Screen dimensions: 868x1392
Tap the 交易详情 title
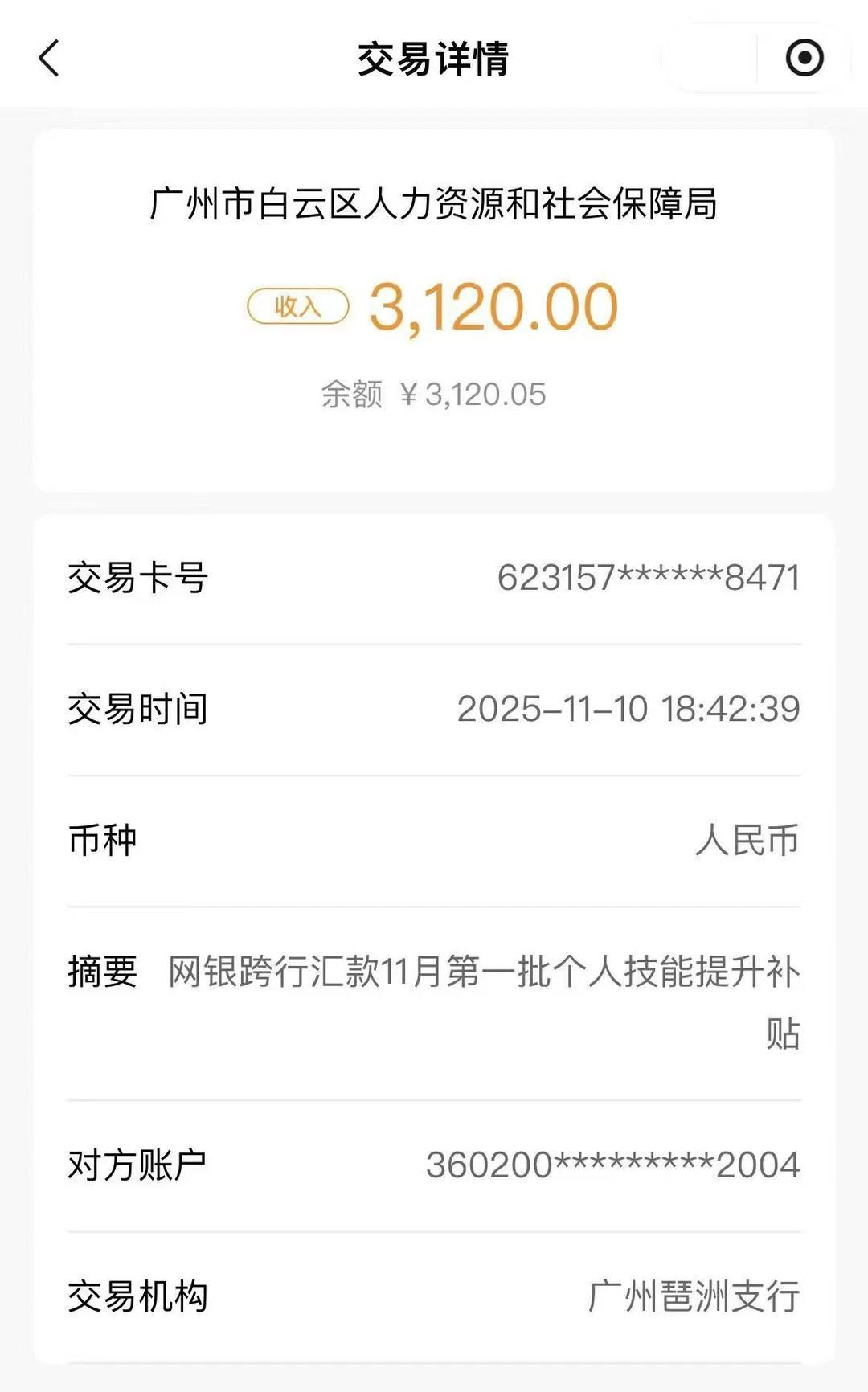coord(434,59)
